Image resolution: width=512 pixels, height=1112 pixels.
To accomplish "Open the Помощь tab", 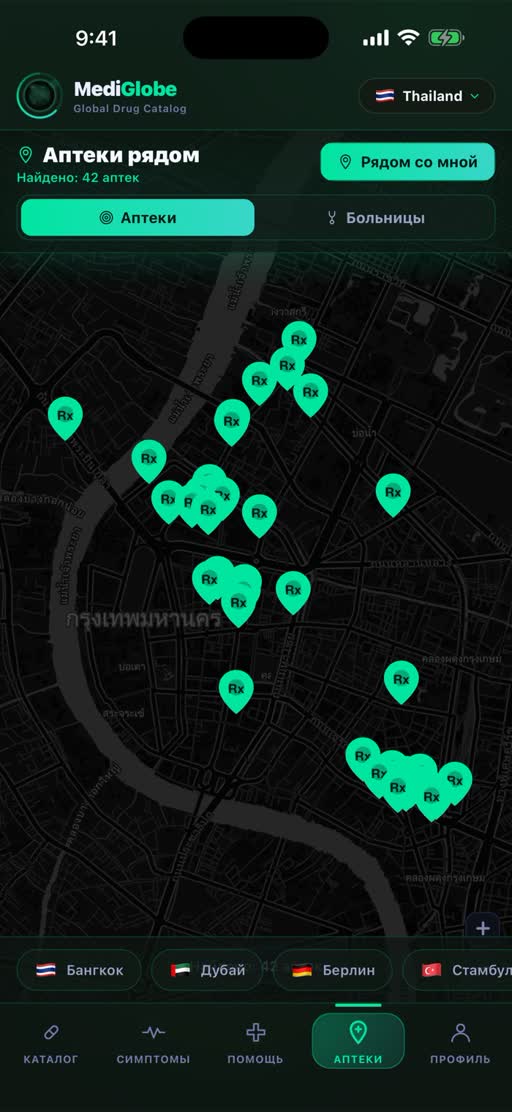I will coord(255,1044).
